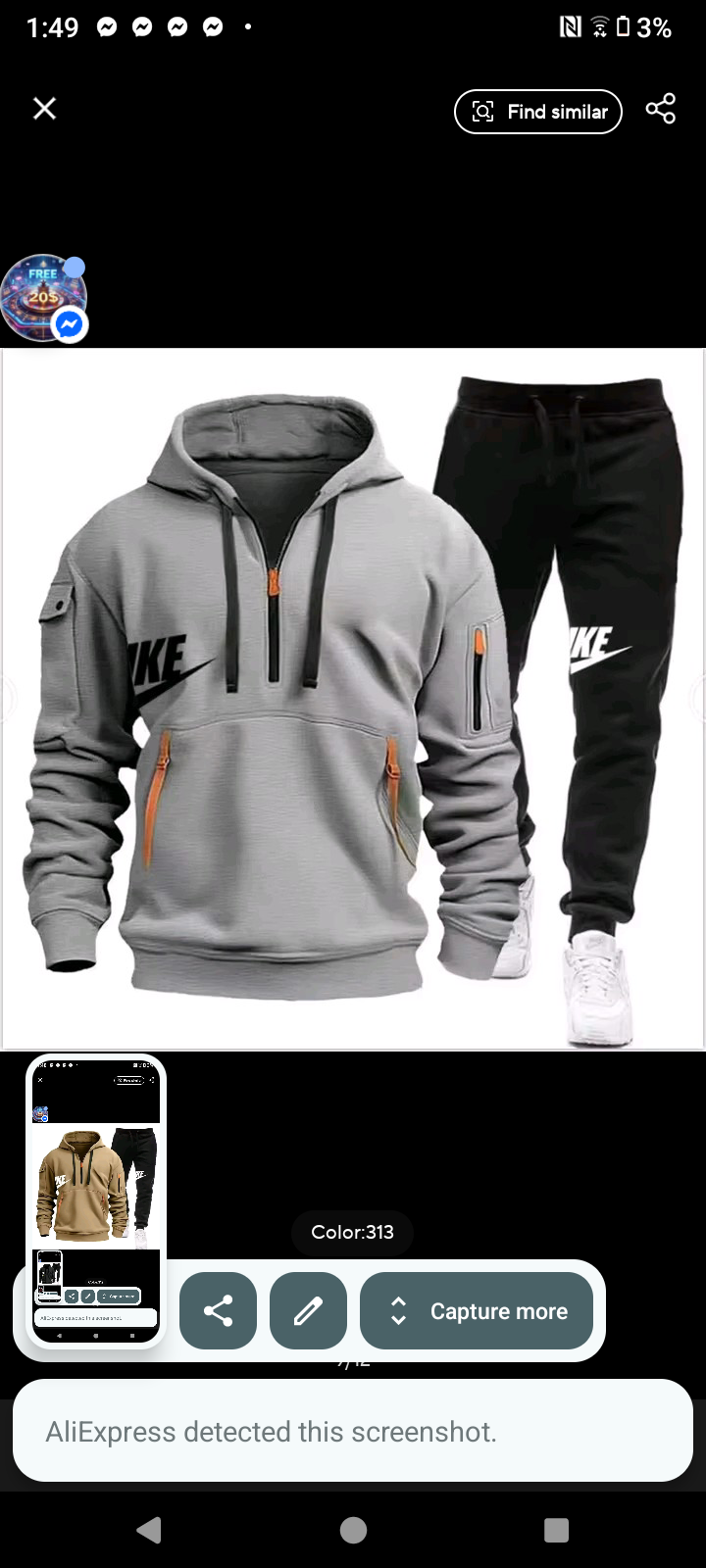Tap the NFC icon in the status bar
This screenshot has height=1568, width=706.
tap(571, 26)
